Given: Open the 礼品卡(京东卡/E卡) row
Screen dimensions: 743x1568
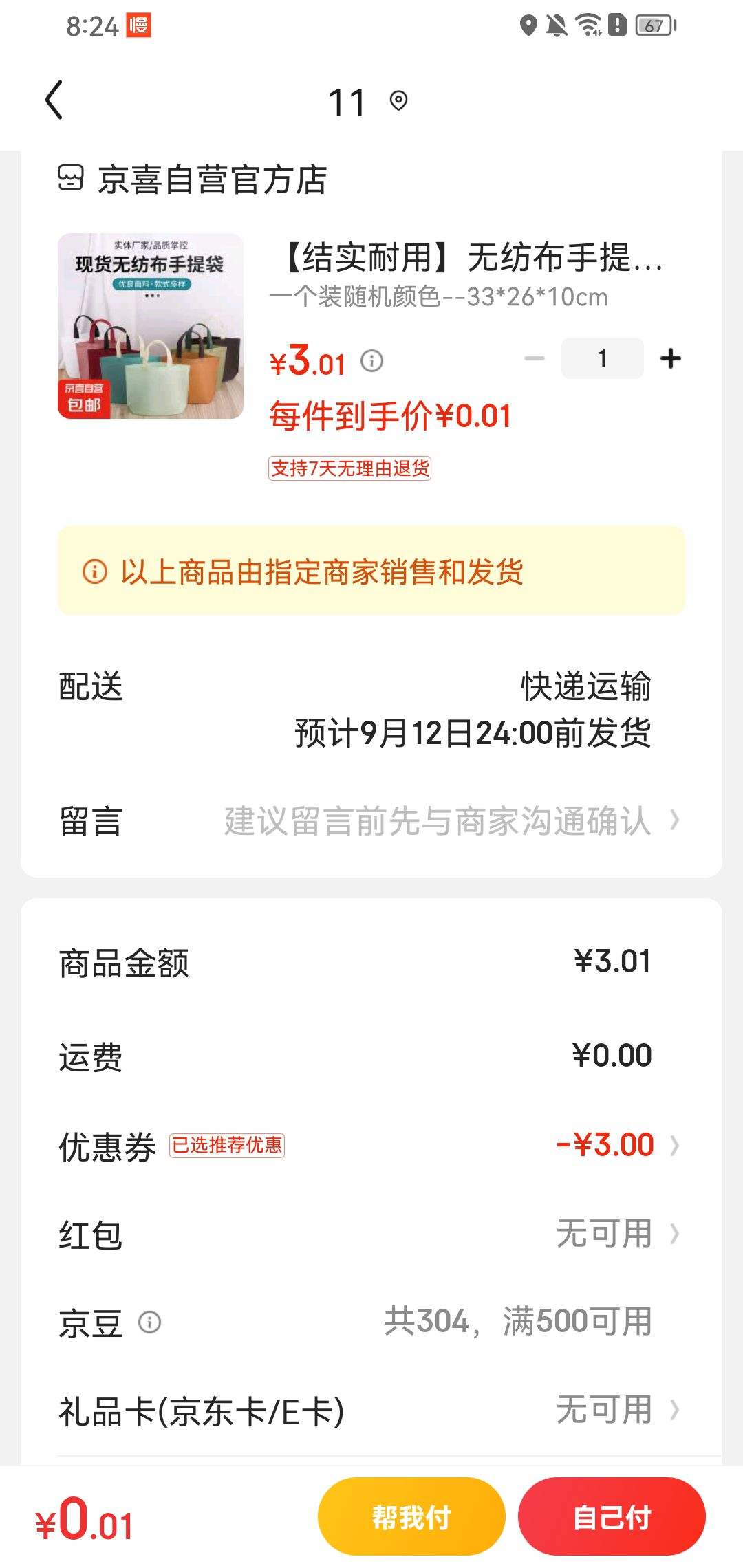Looking at the screenshot, I should point(612,1411).
